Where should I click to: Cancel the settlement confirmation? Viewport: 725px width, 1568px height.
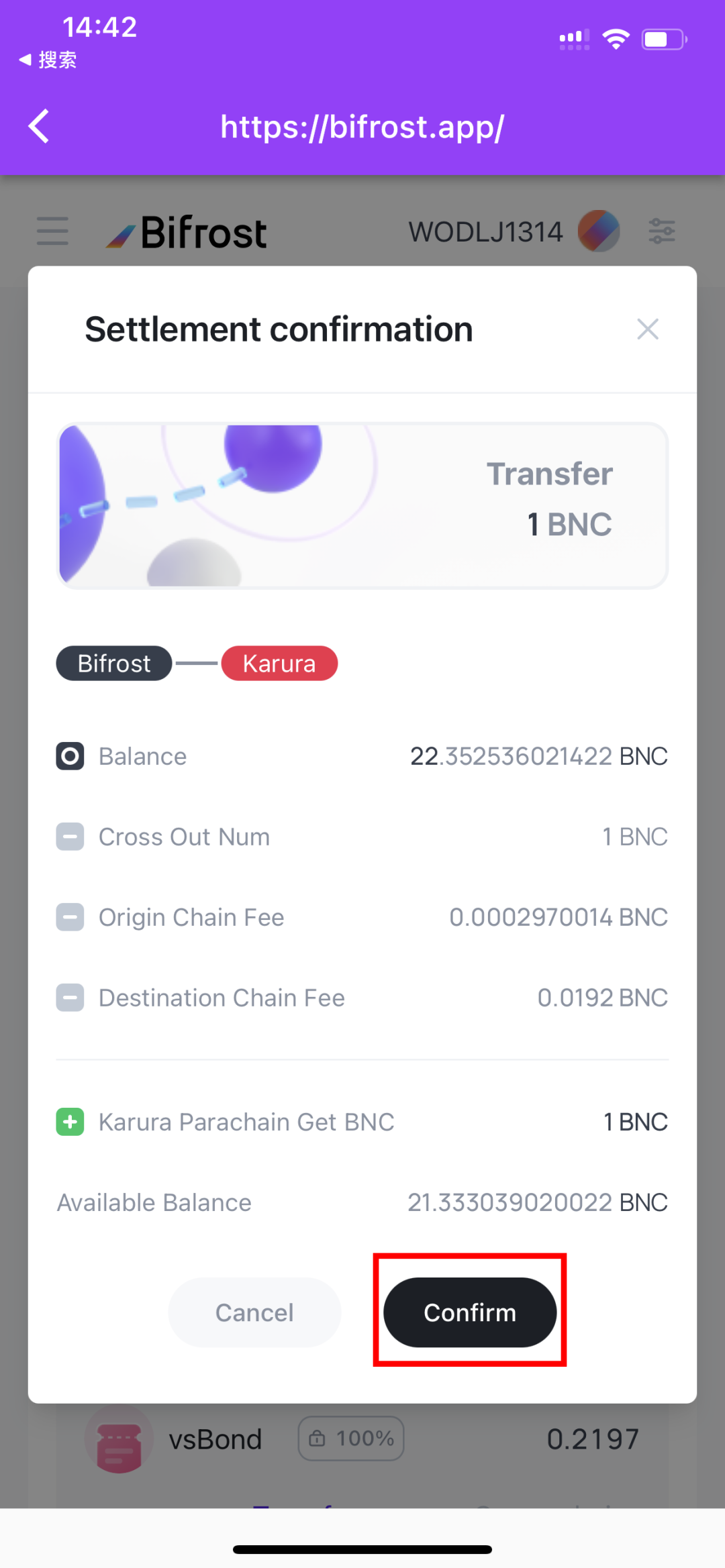coord(254,1312)
